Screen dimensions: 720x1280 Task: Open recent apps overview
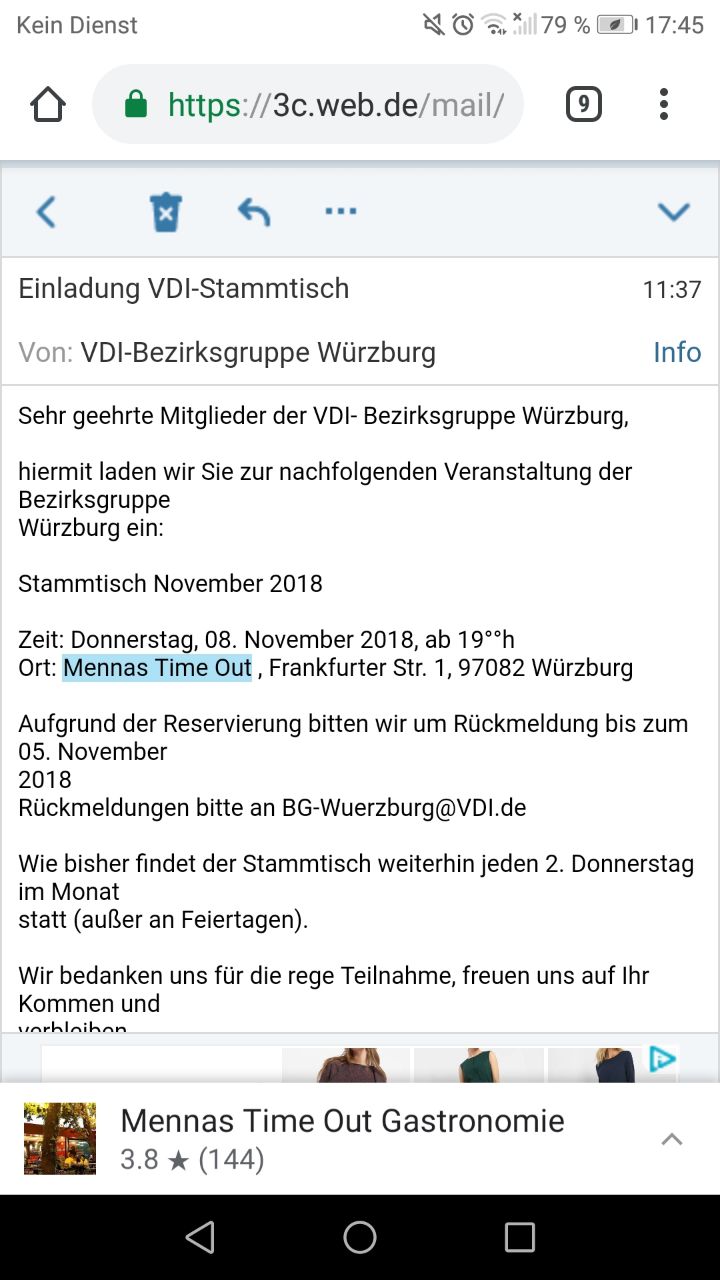coord(519,1237)
